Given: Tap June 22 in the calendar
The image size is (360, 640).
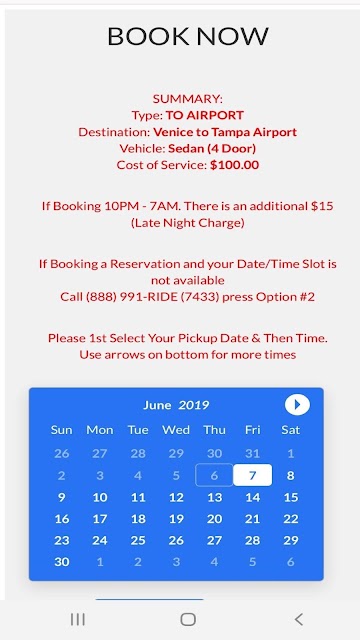Looking at the screenshot, I should click(291, 519).
